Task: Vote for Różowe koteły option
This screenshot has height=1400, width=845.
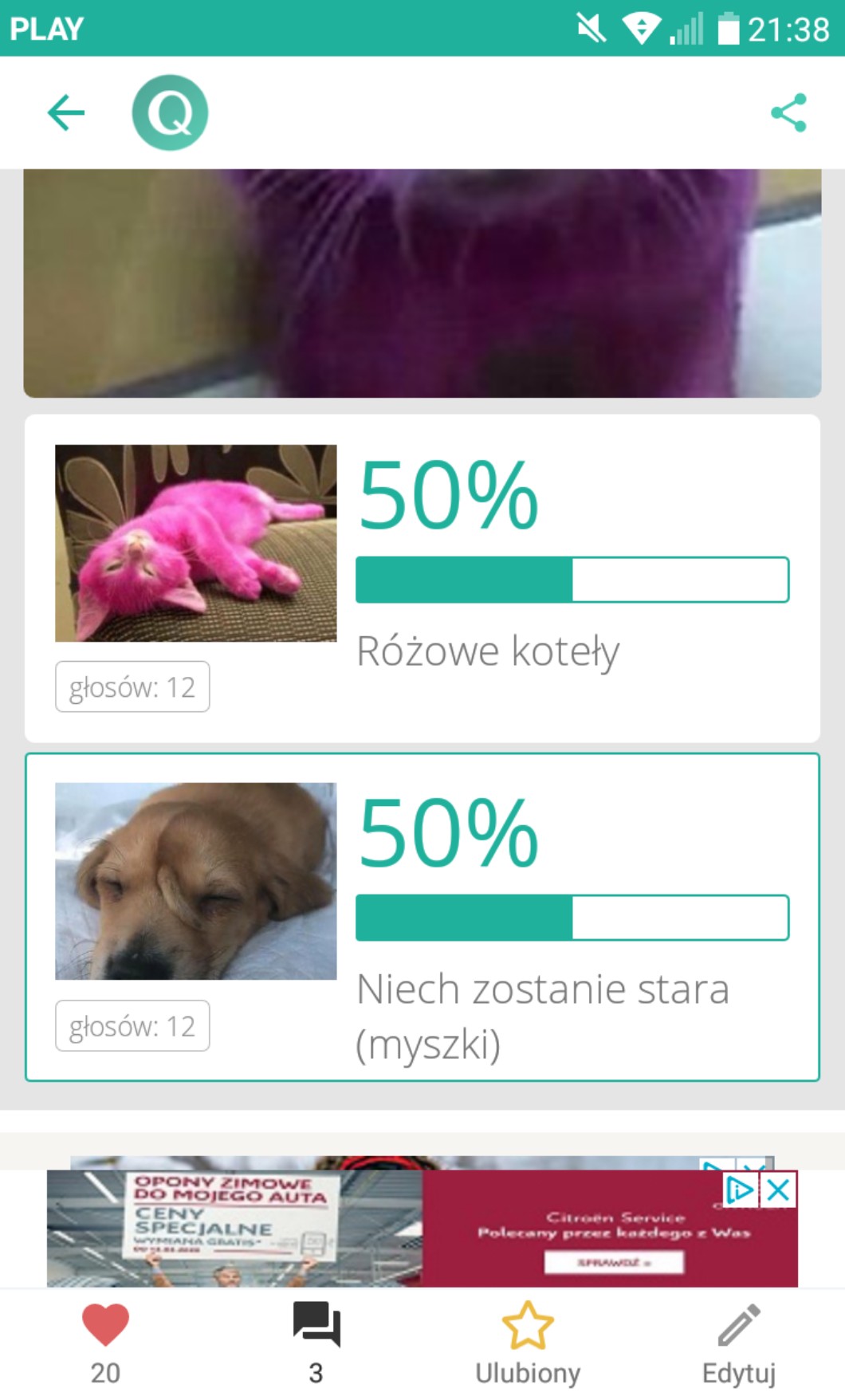Action: pos(422,578)
